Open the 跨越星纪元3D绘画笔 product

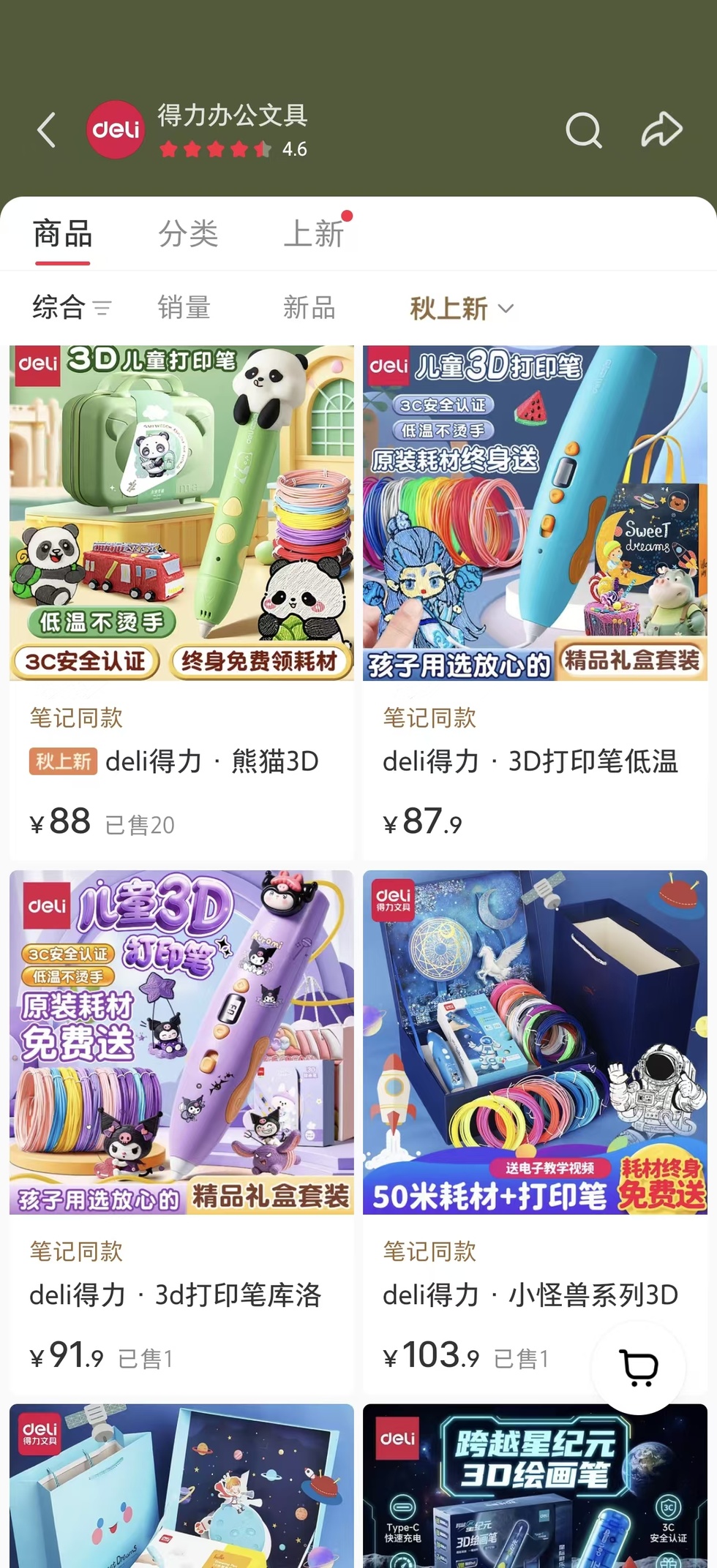tap(535, 1485)
